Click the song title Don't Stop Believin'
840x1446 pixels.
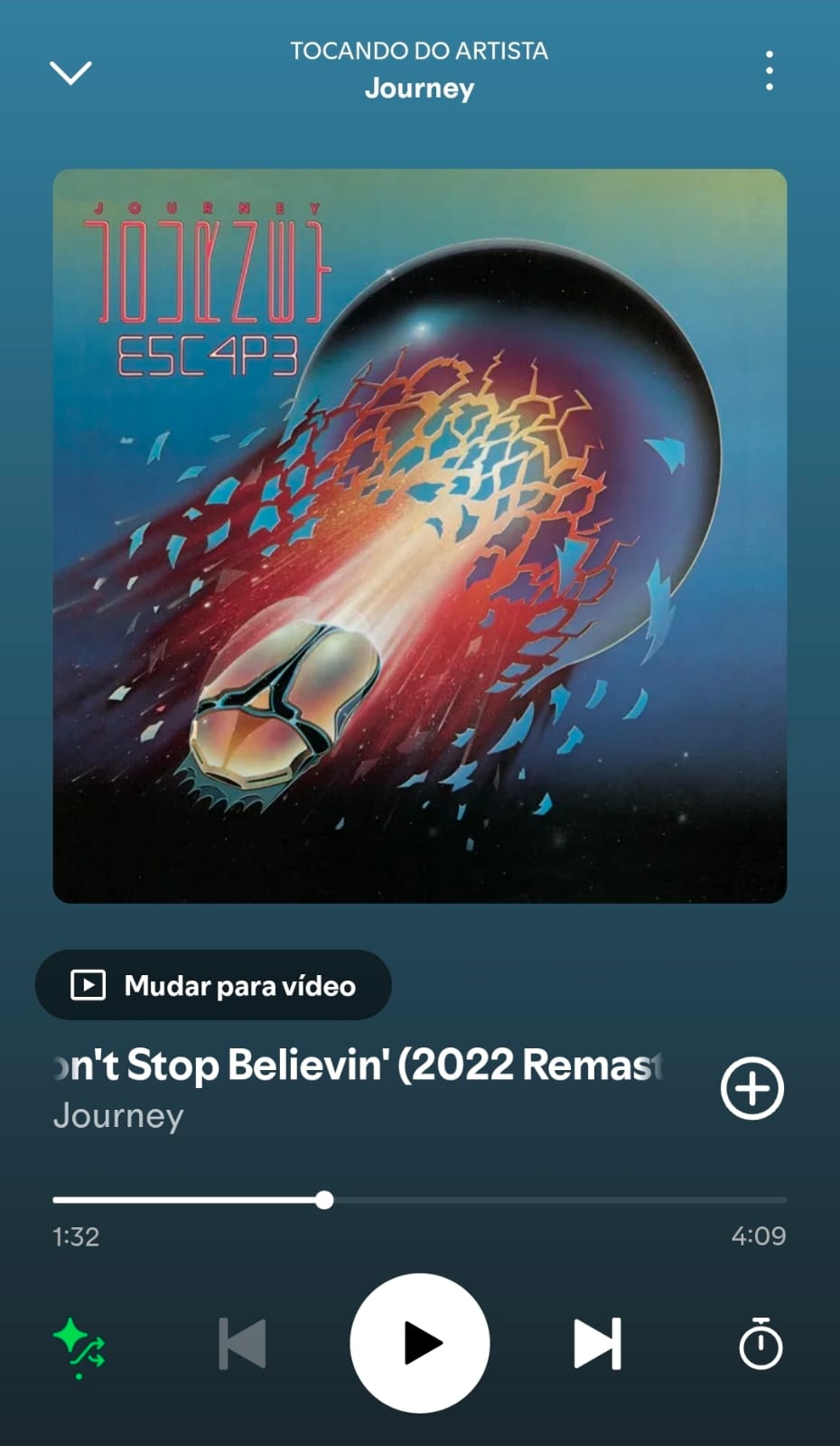pyautogui.click(x=359, y=1065)
